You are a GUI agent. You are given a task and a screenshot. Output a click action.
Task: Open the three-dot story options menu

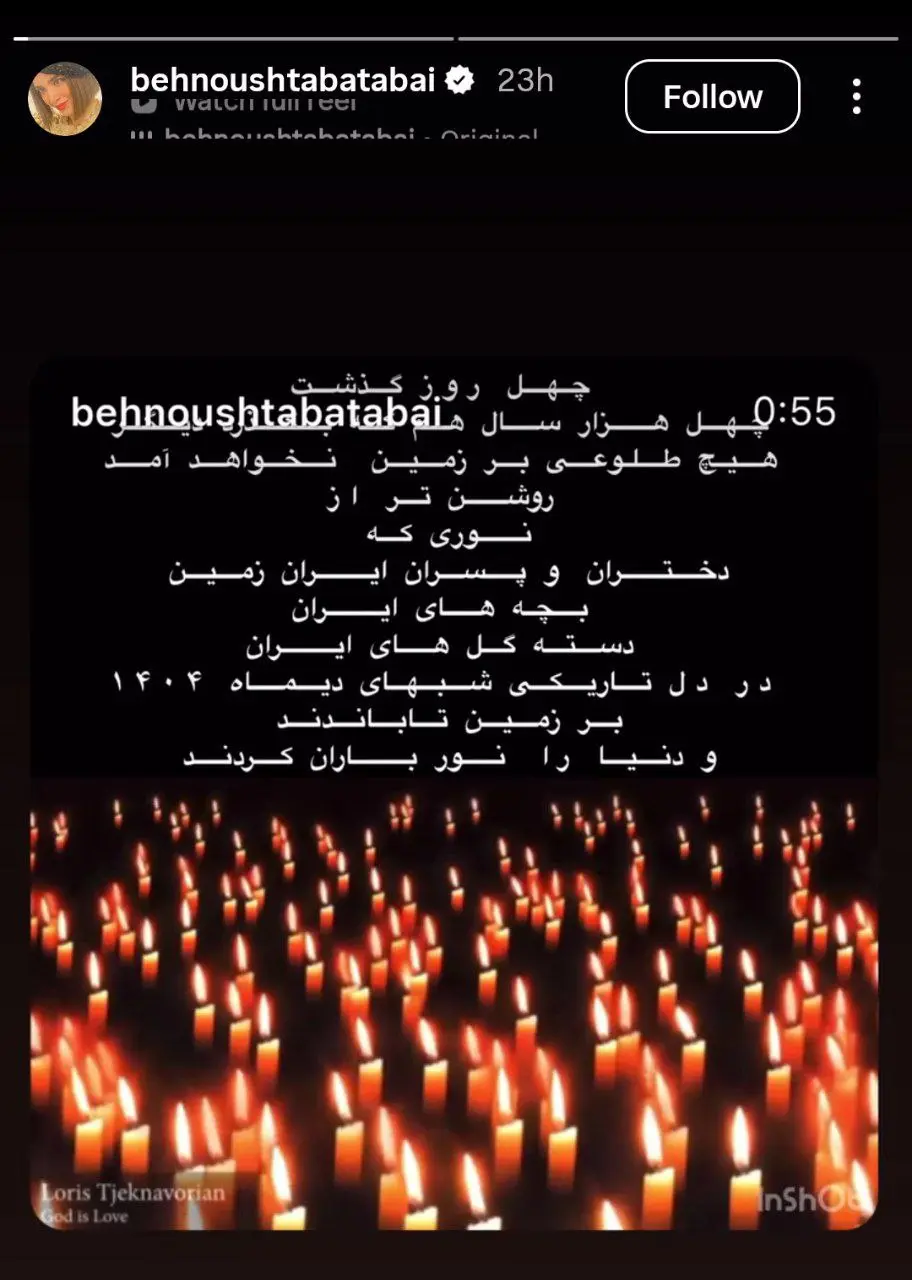point(857,97)
